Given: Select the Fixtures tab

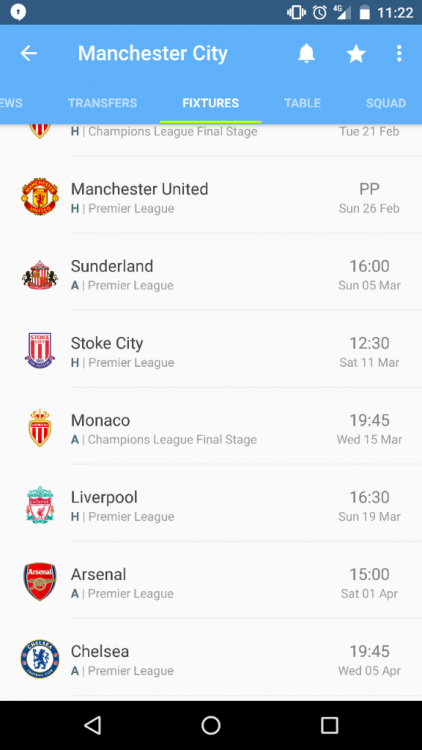Looking at the screenshot, I should click(x=211, y=103).
